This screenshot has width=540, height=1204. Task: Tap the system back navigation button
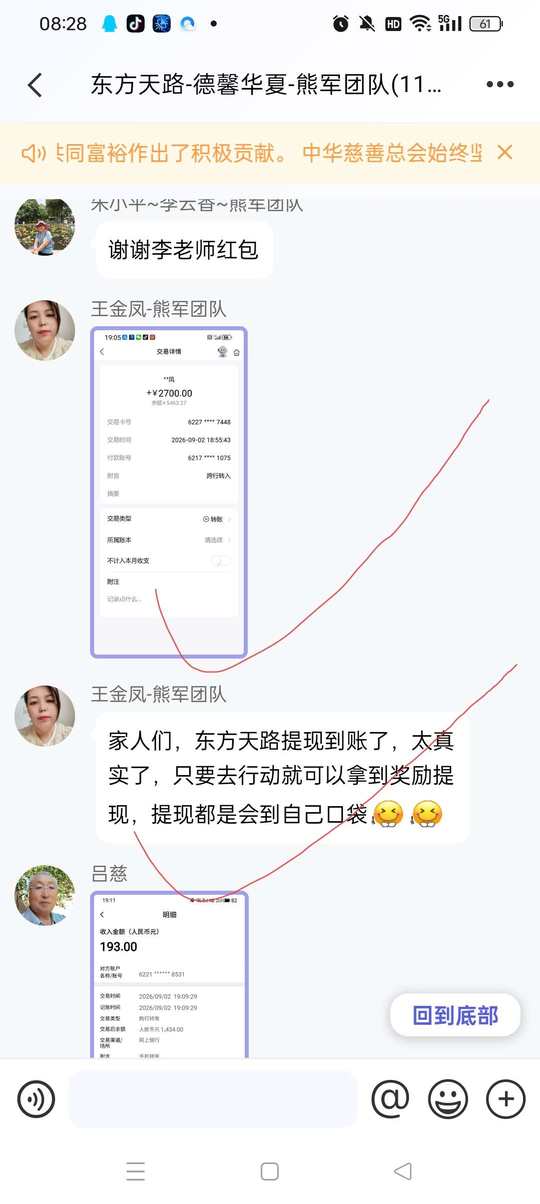click(x=403, y=1171)
